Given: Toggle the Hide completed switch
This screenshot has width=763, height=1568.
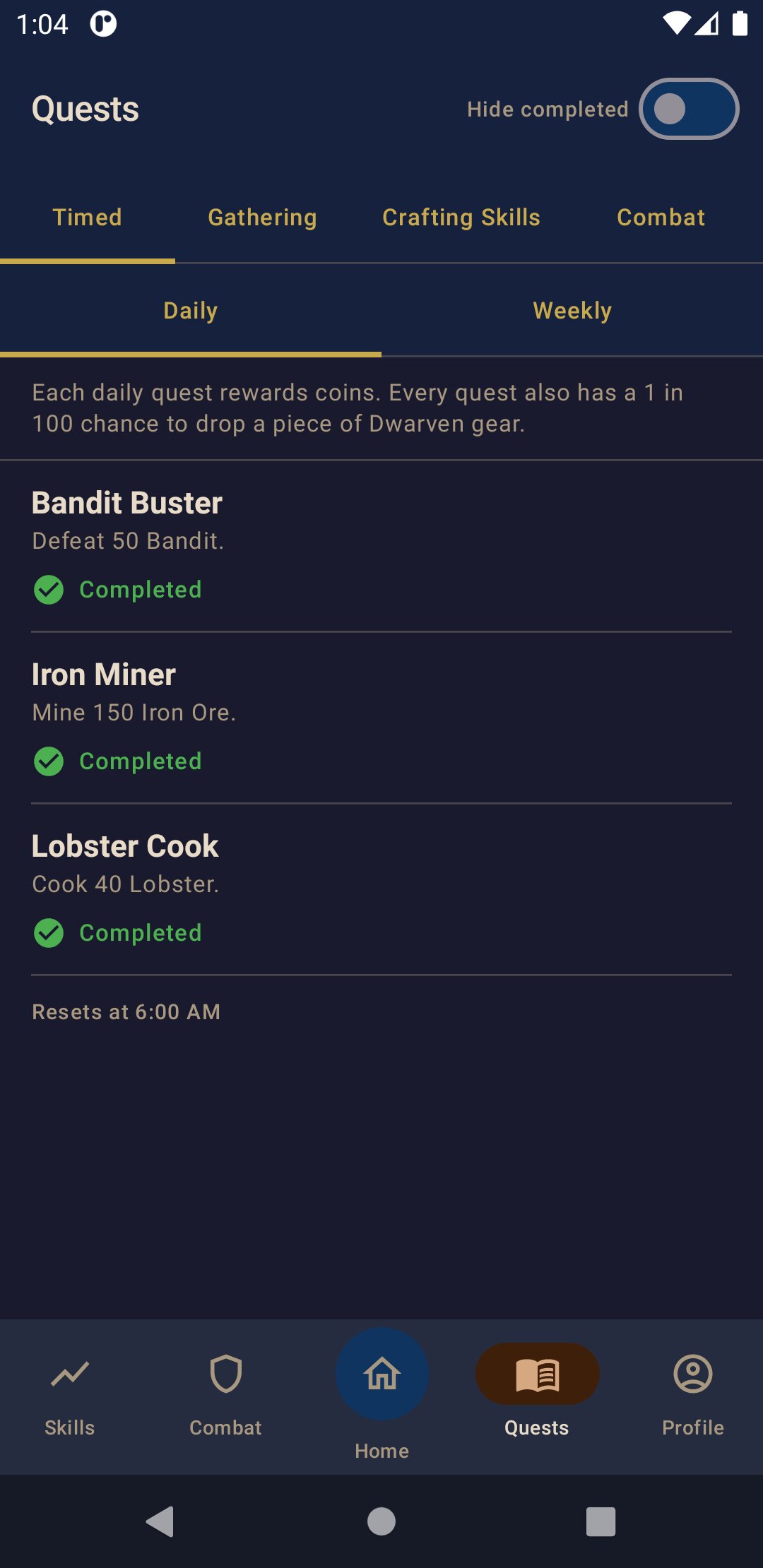Looking at the screenshot, I should tap(689, 109).
